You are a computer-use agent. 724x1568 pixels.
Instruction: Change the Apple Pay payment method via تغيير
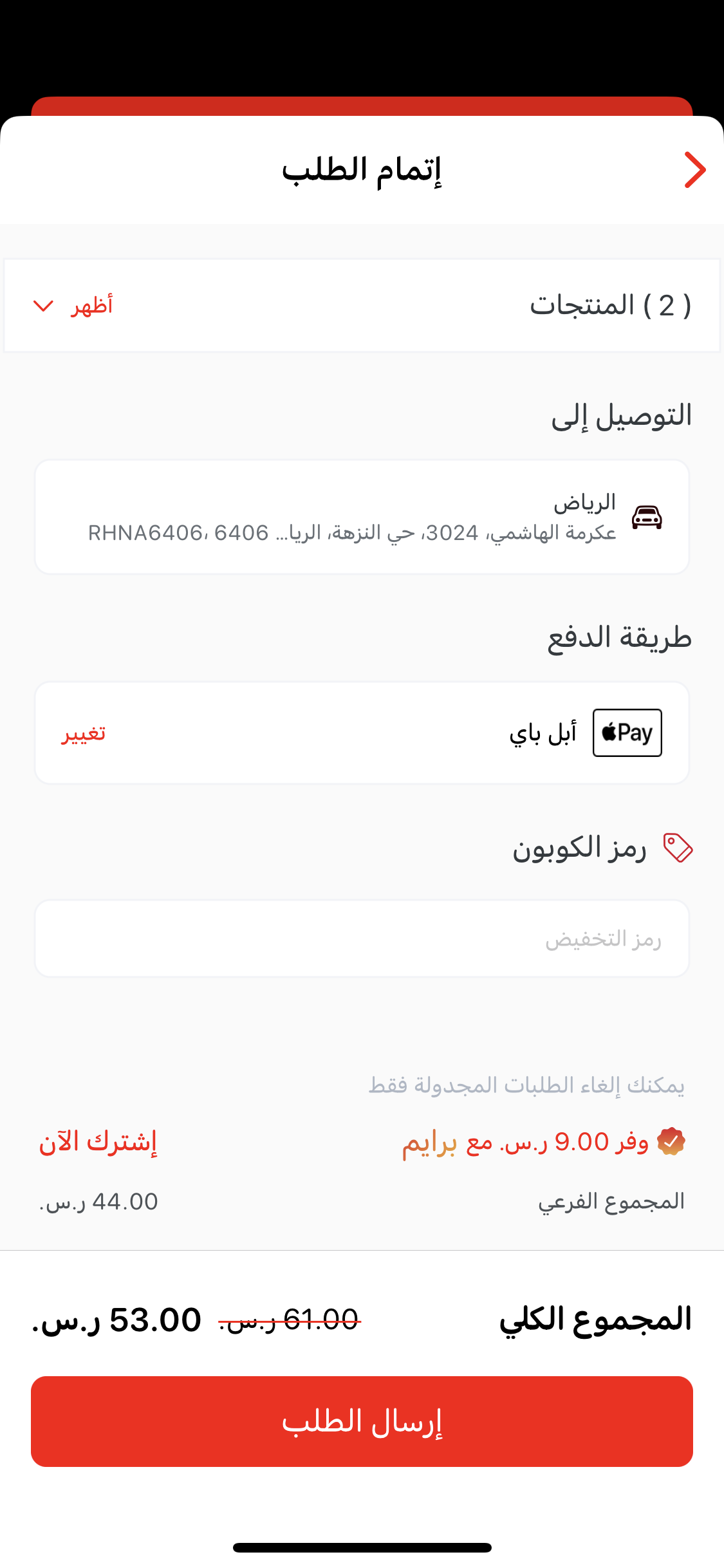(84, 733)
